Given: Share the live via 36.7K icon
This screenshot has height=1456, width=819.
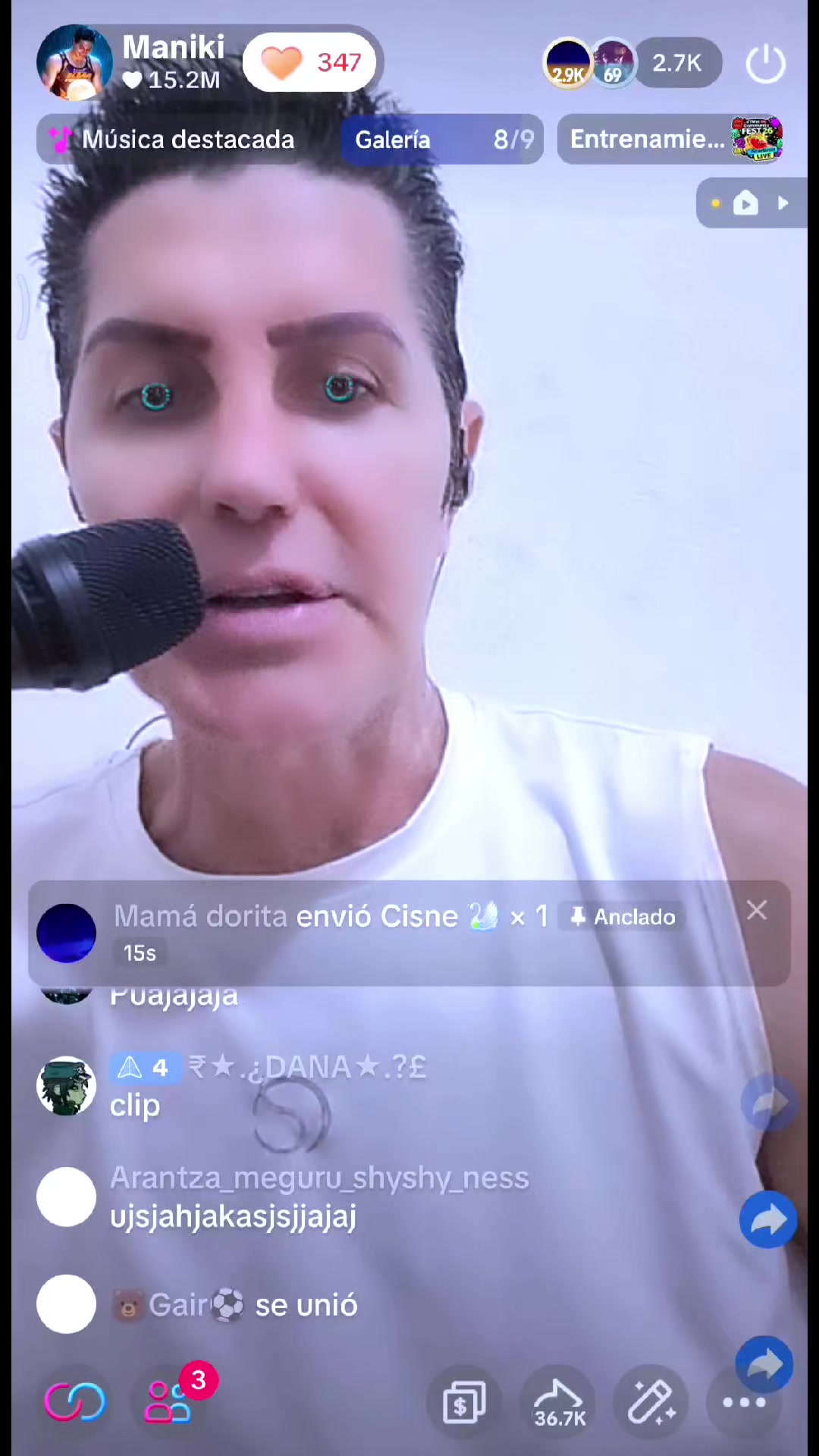Looking at the screenshot, I should tap(559, 1403).
